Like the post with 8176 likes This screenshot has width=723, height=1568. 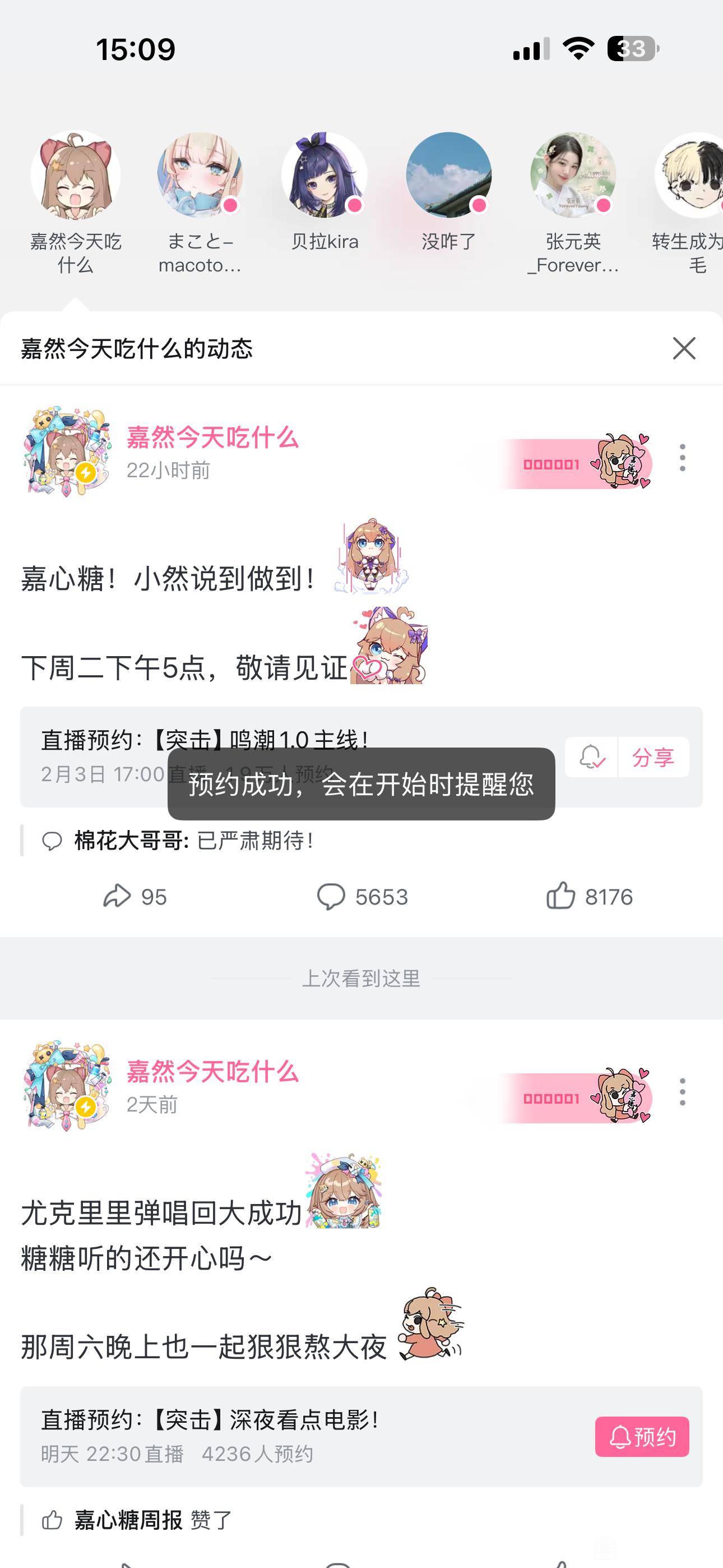tap(589, 897)
